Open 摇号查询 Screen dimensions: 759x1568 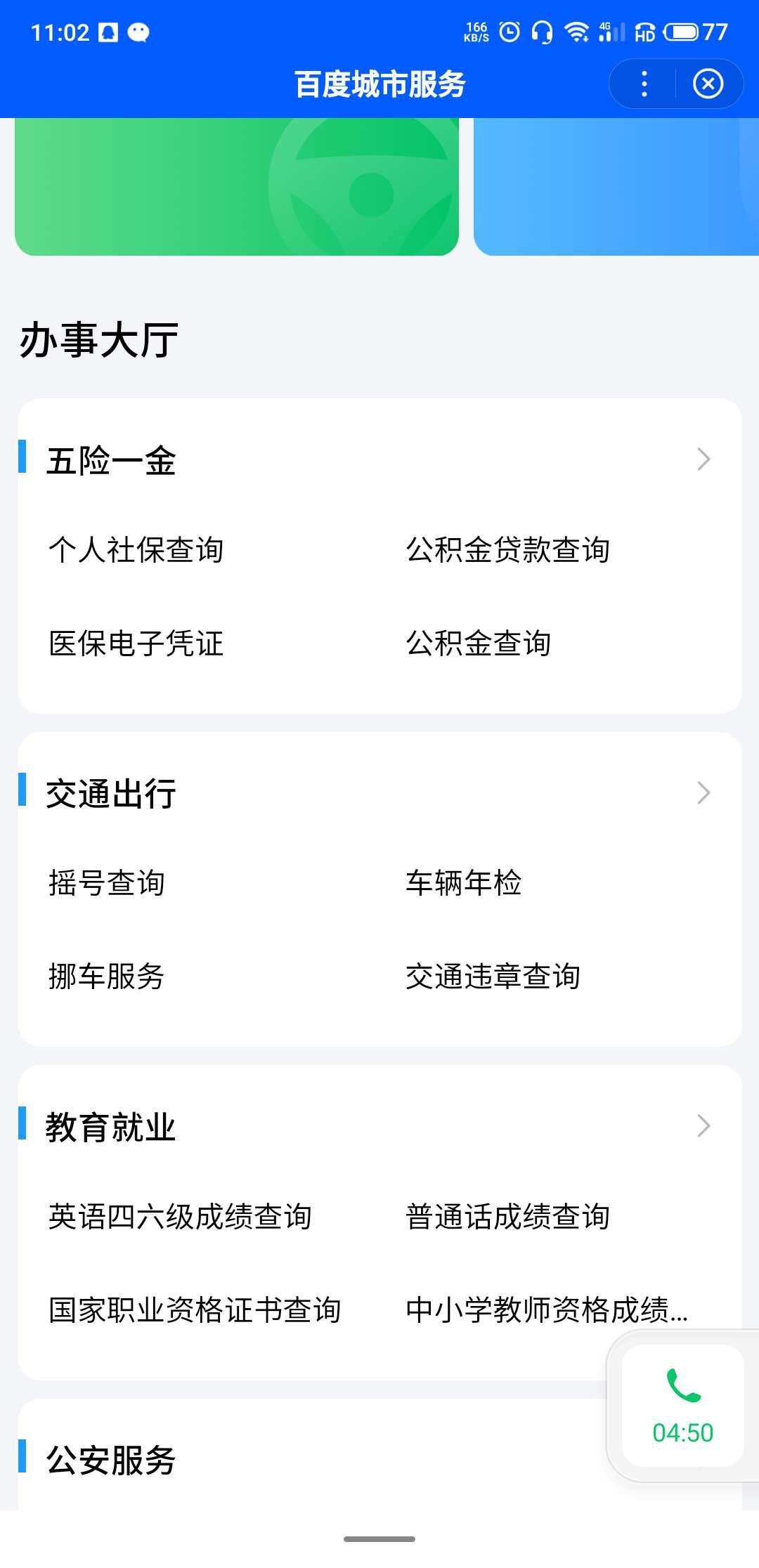(107, 883)
